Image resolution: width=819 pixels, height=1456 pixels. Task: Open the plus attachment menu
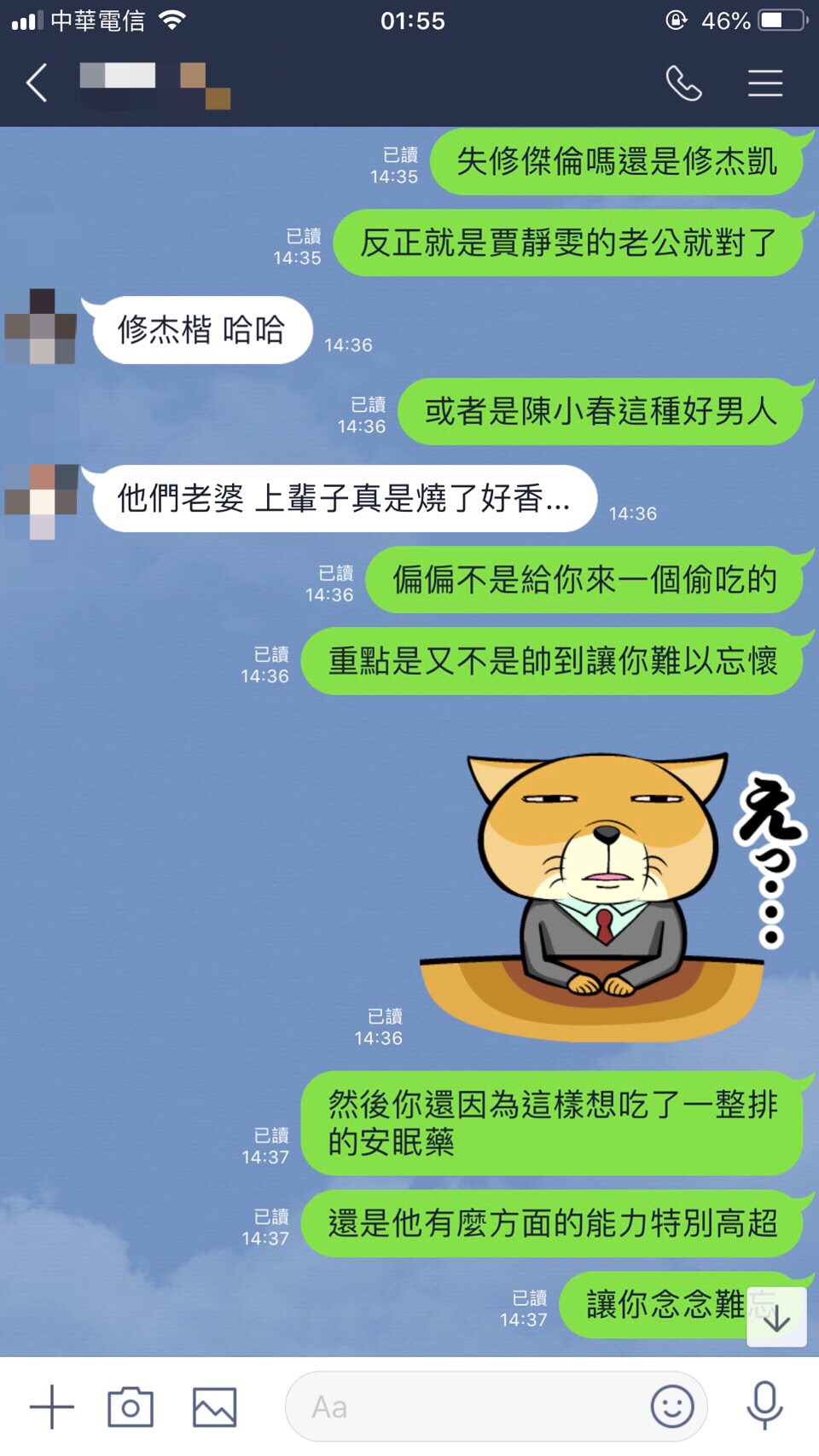click(52, 1407)
